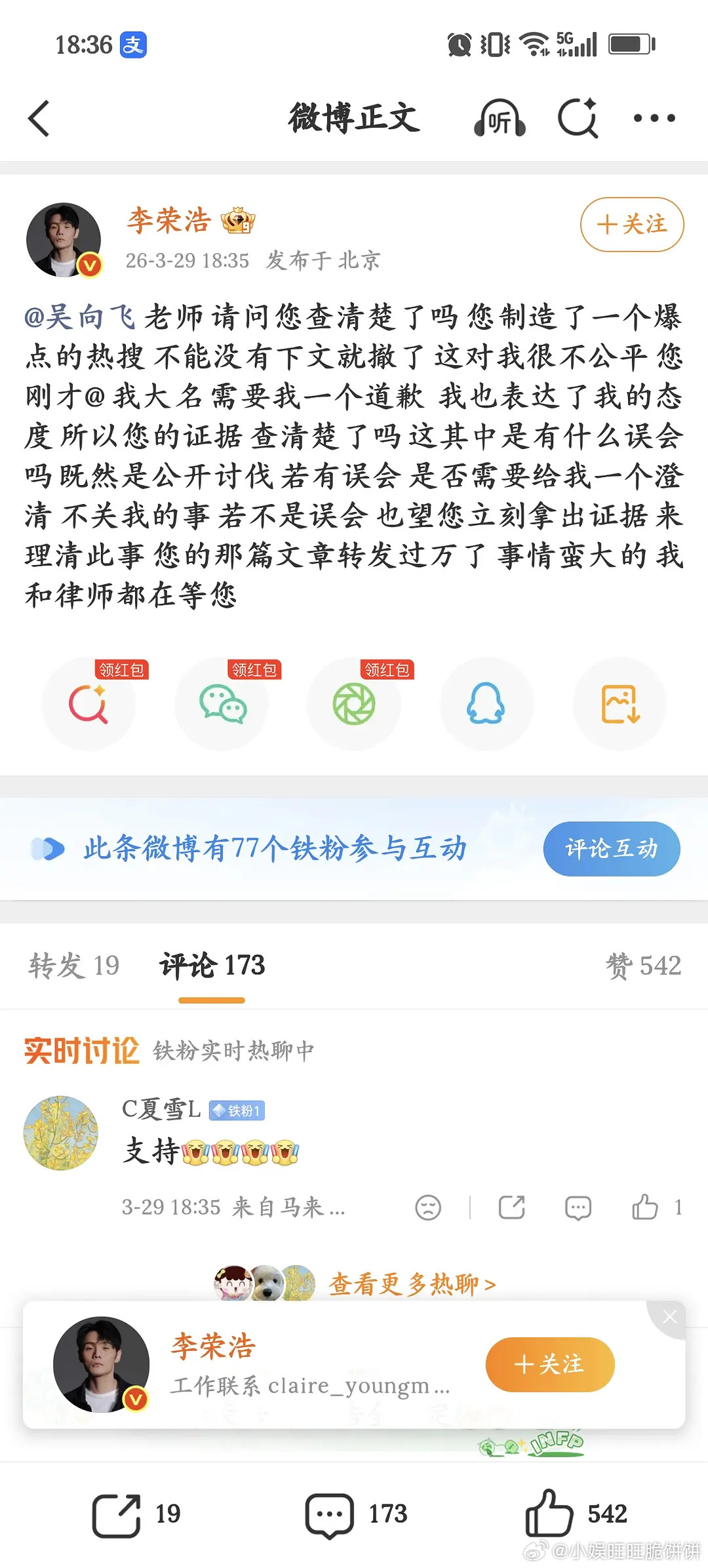708x1568 pixels.
Task: Open the more-options menu with the ellipsis
Action: 654,119
